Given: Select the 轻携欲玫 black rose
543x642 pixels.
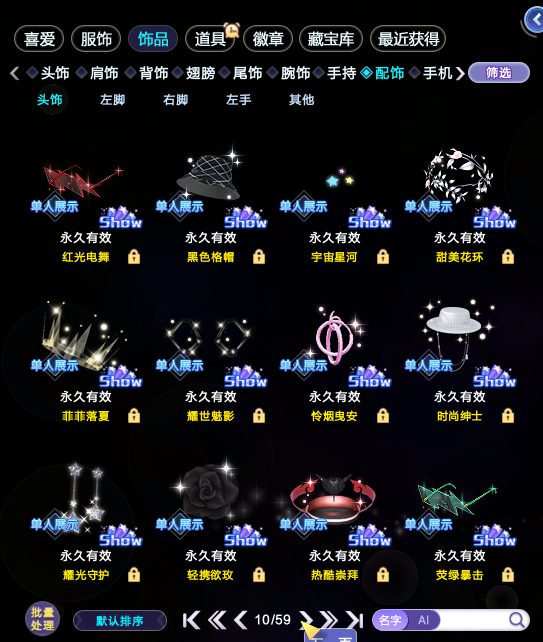Looking at the screenshot, I should pos(210,522).
